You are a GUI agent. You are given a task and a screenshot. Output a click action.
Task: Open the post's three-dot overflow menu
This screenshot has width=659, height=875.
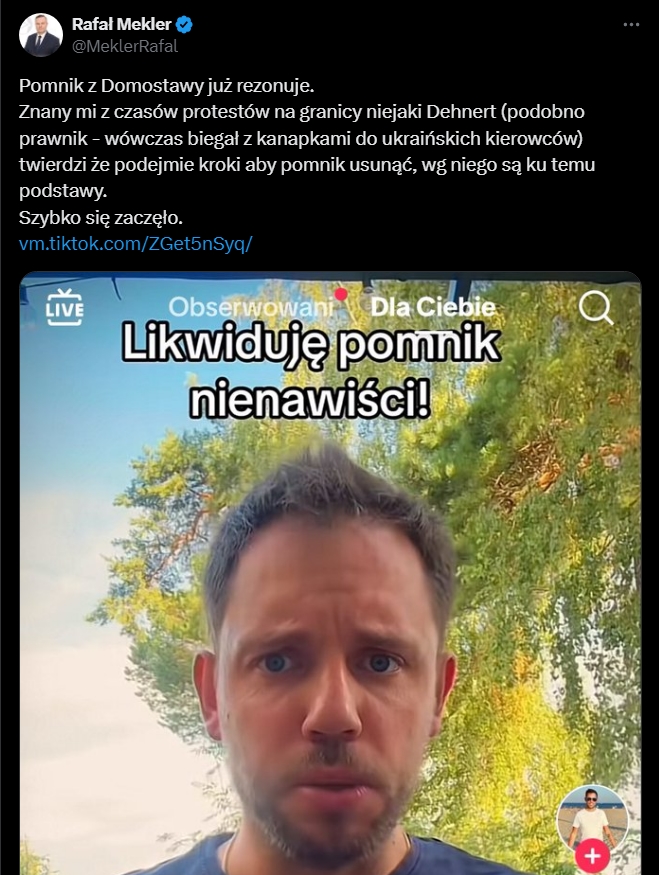(629, 25)
